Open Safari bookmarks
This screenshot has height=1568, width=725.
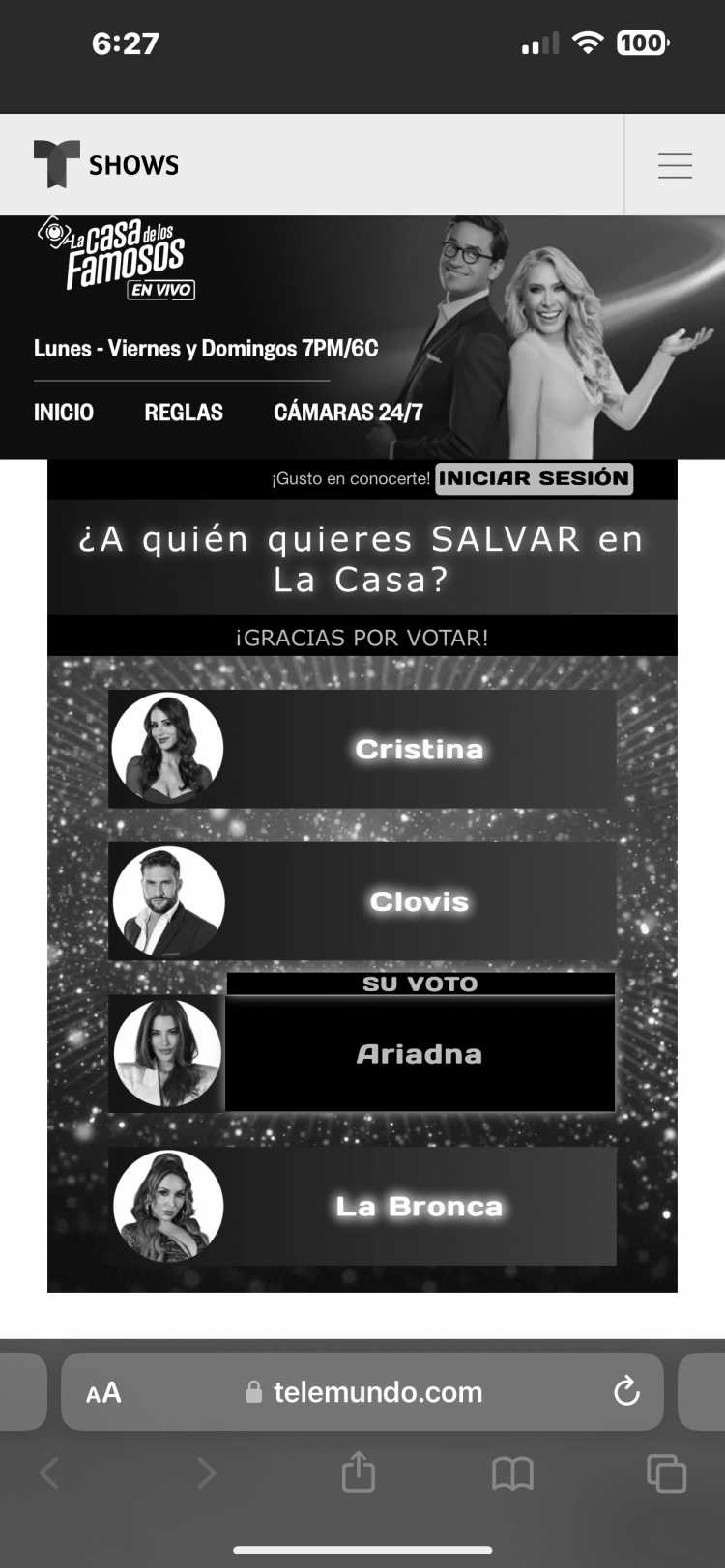click(512, 1473)
